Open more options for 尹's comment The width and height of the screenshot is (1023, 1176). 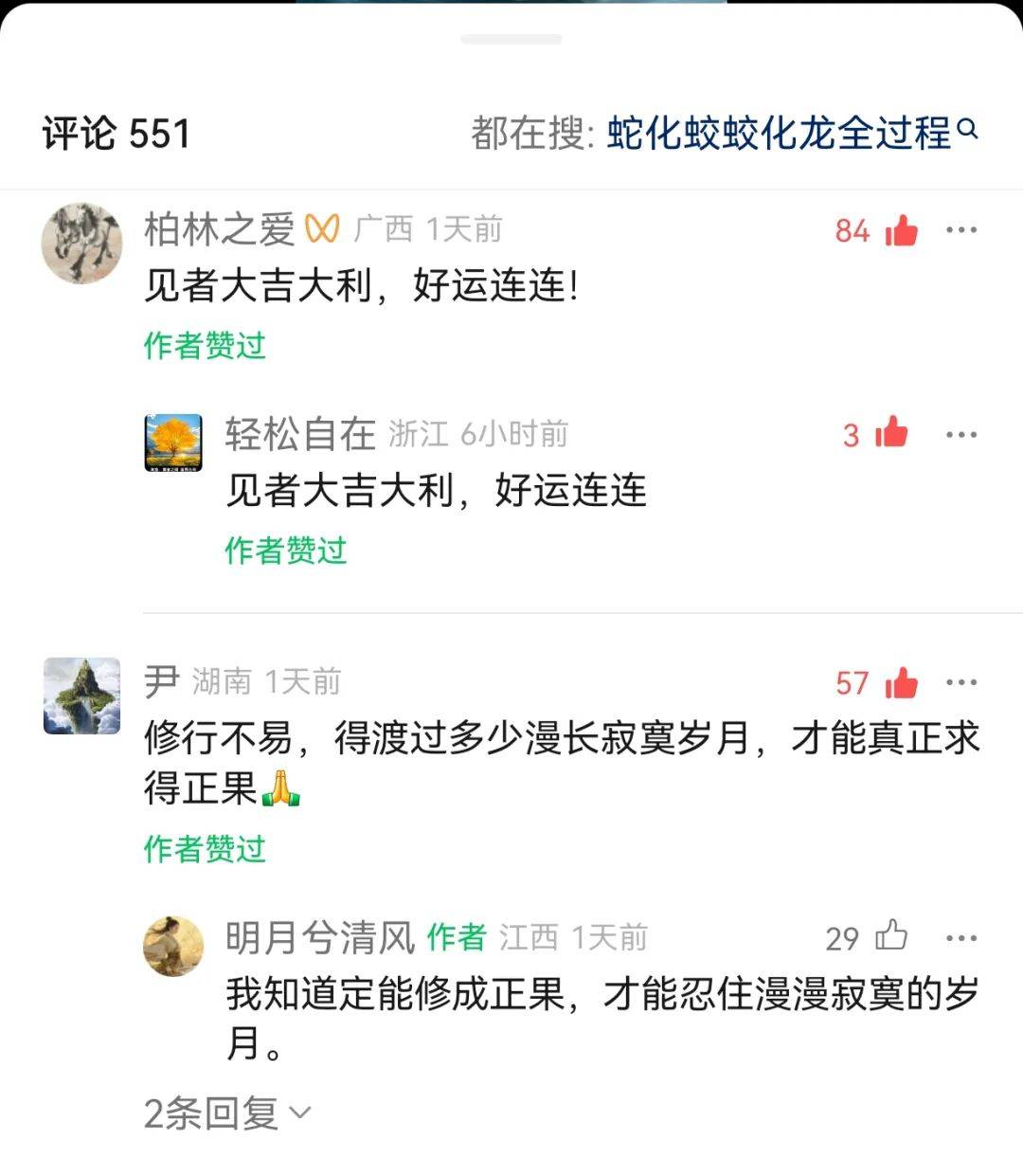pos(961,682)
